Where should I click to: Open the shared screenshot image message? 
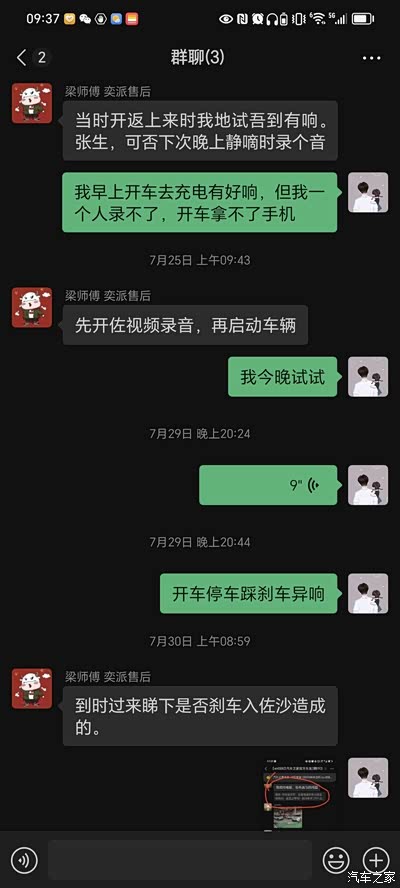300,795
